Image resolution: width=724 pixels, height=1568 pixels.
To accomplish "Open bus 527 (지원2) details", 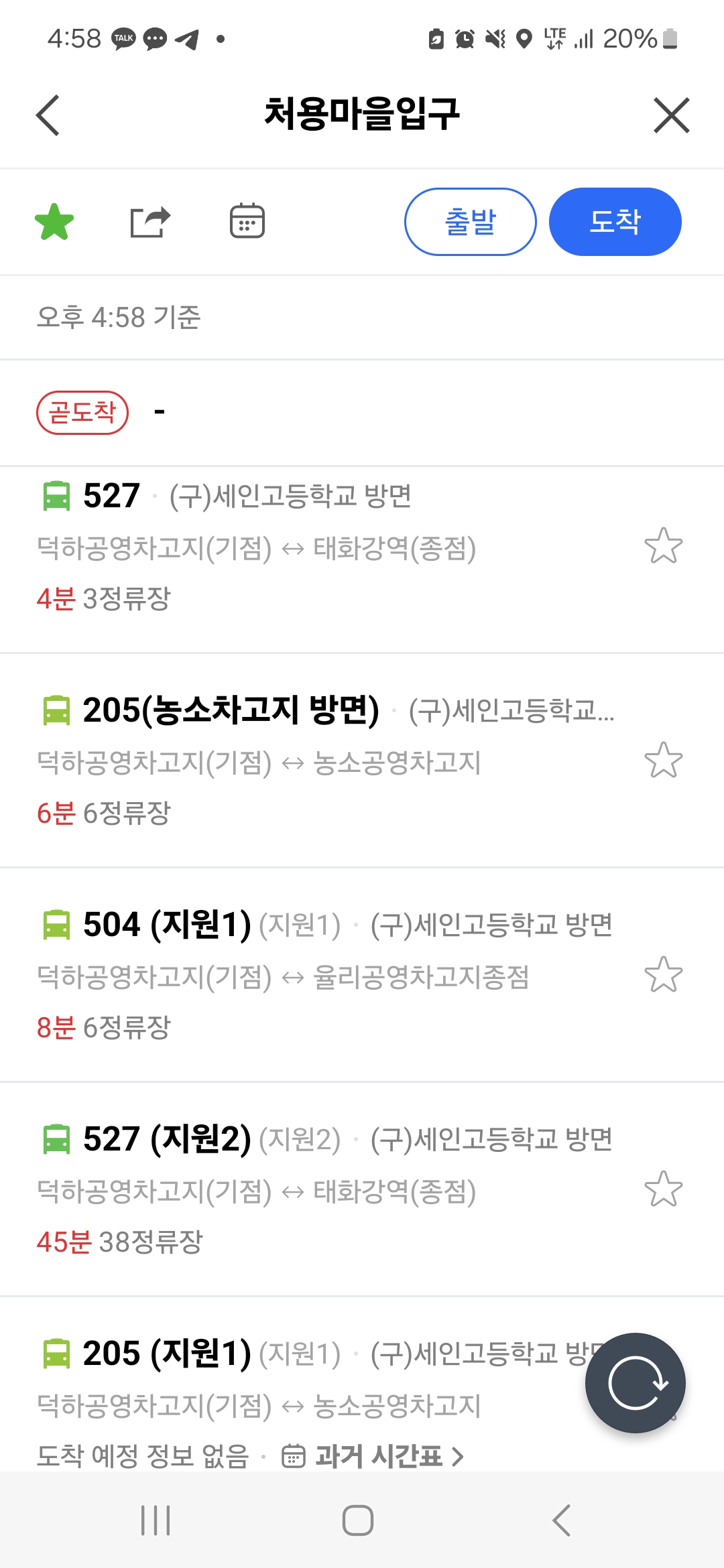I will point(322,1190).
